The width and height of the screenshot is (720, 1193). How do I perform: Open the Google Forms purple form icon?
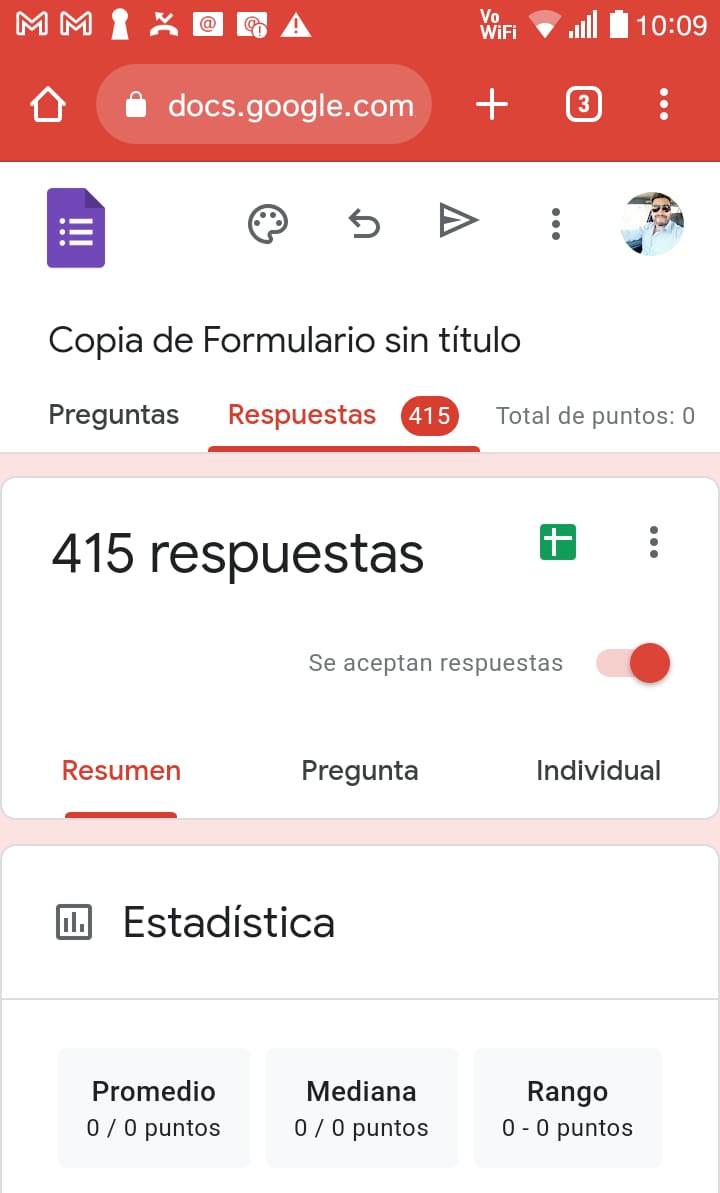pyautogui.click(x=75, y=228)
